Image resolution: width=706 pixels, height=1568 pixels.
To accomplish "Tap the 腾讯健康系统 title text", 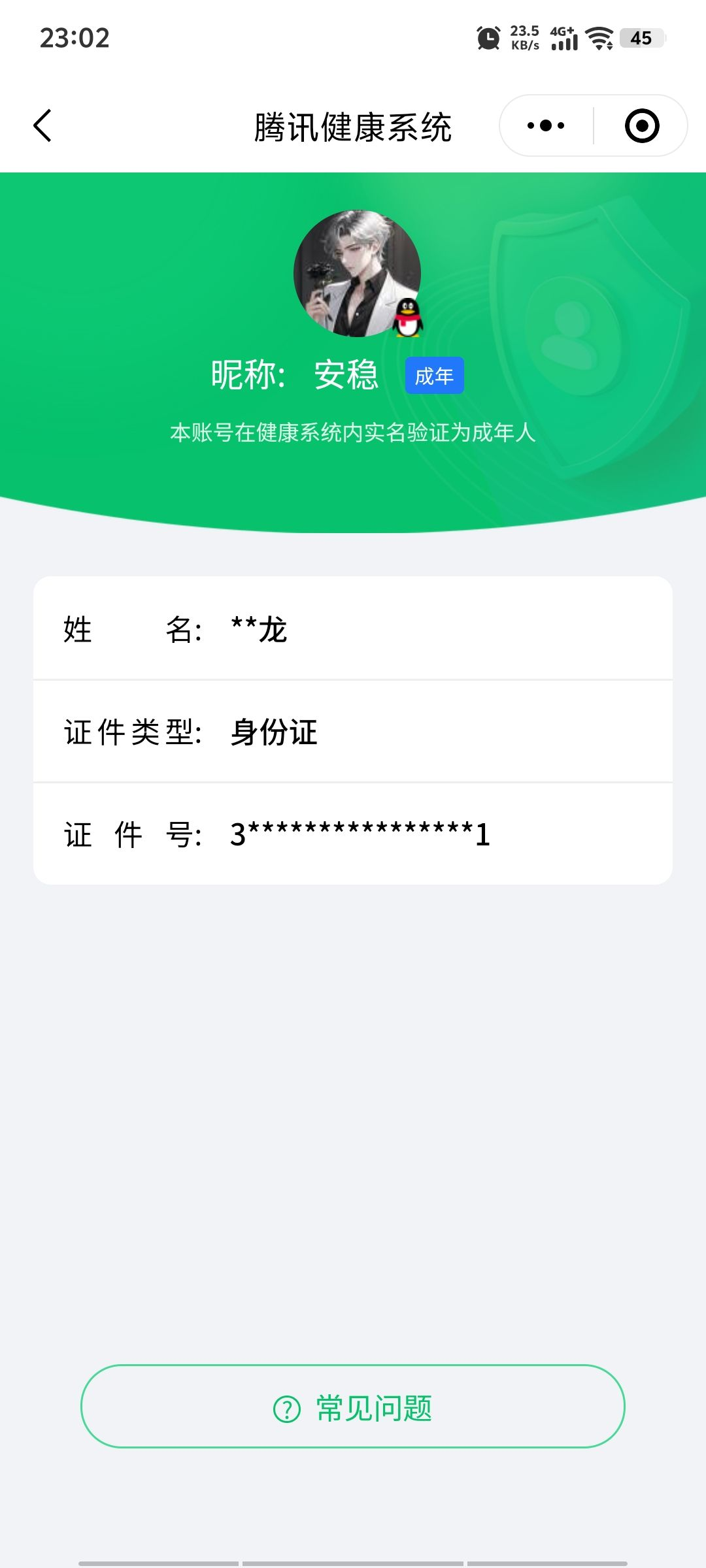I will [353, 125].
